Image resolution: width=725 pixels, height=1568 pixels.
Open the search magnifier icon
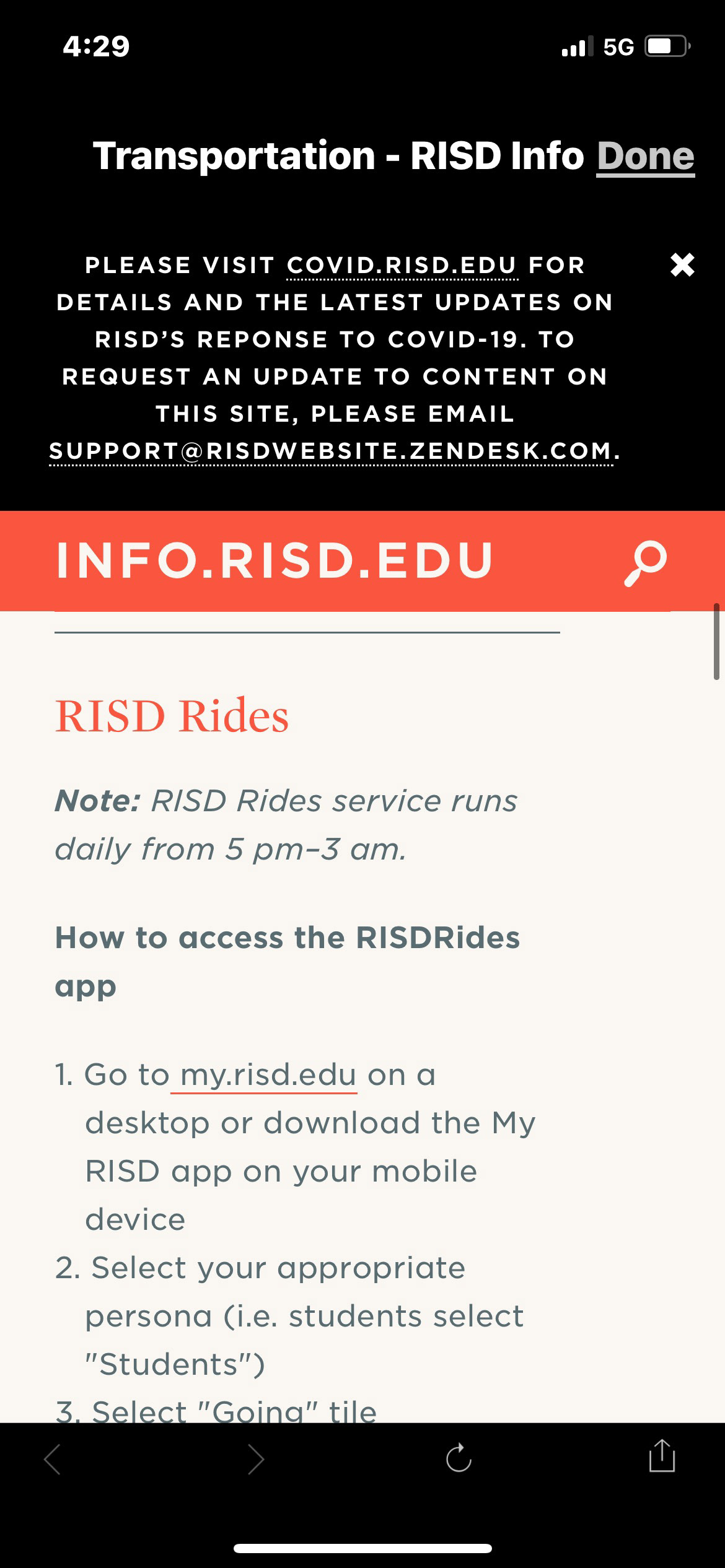tap(646, 563)
